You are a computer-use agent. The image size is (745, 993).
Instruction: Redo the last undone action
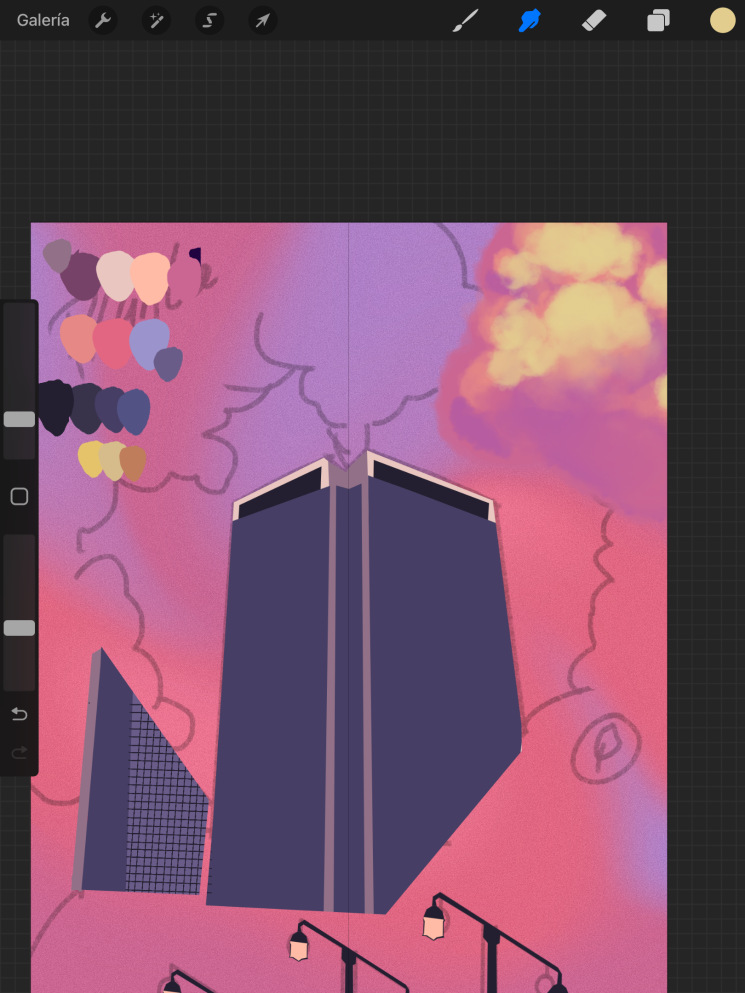pos(19,752)
